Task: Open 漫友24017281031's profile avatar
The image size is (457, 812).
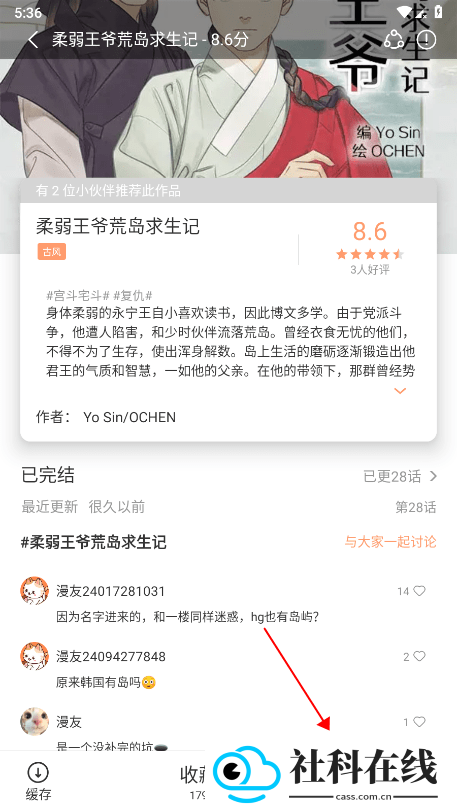Action: [x=35, y=591]
